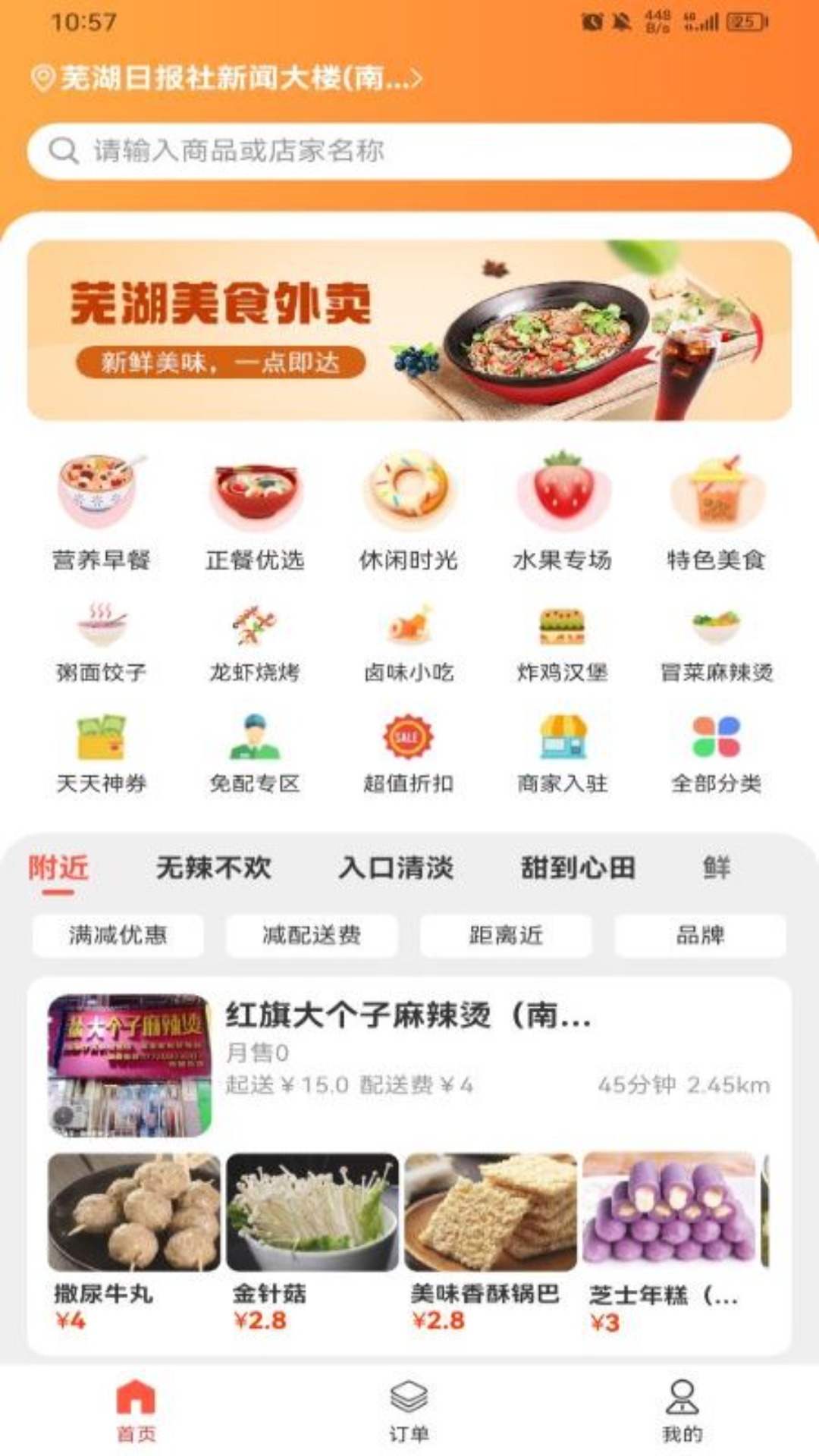Switch to the 甜到心田 tab
This screenshot has height=1456, width=819.
(x=578, y=868)
